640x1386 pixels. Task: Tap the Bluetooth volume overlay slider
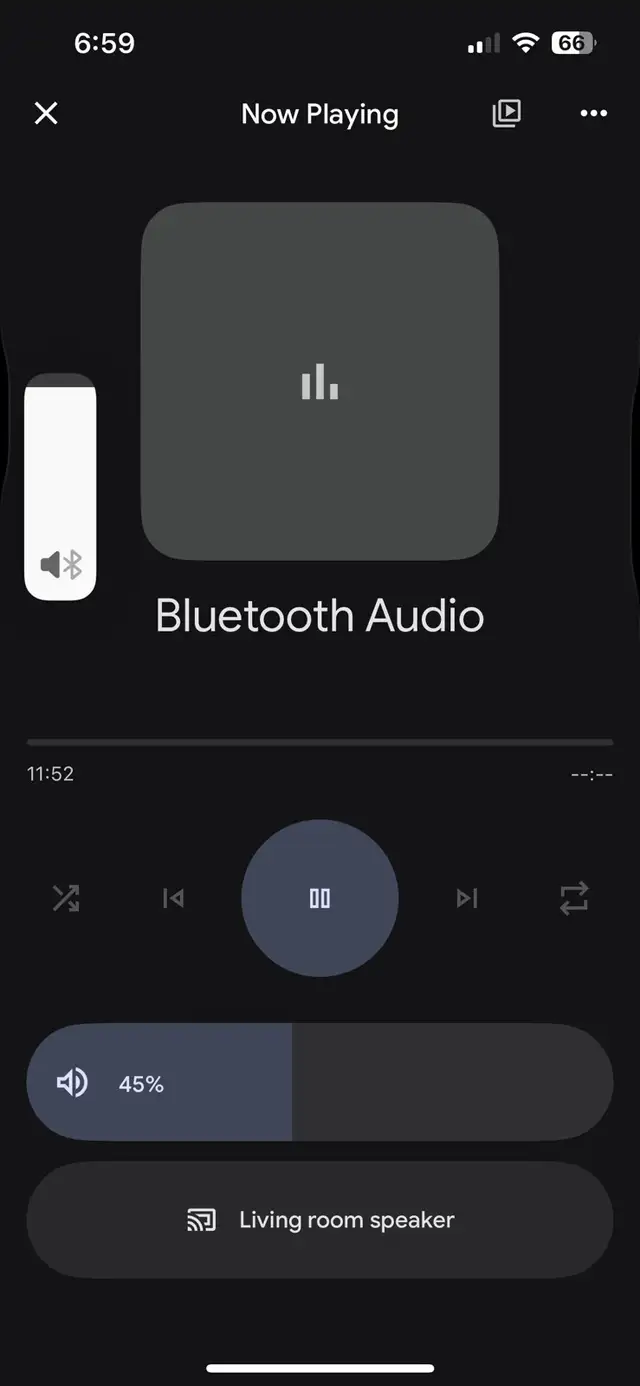coord(60,487)
